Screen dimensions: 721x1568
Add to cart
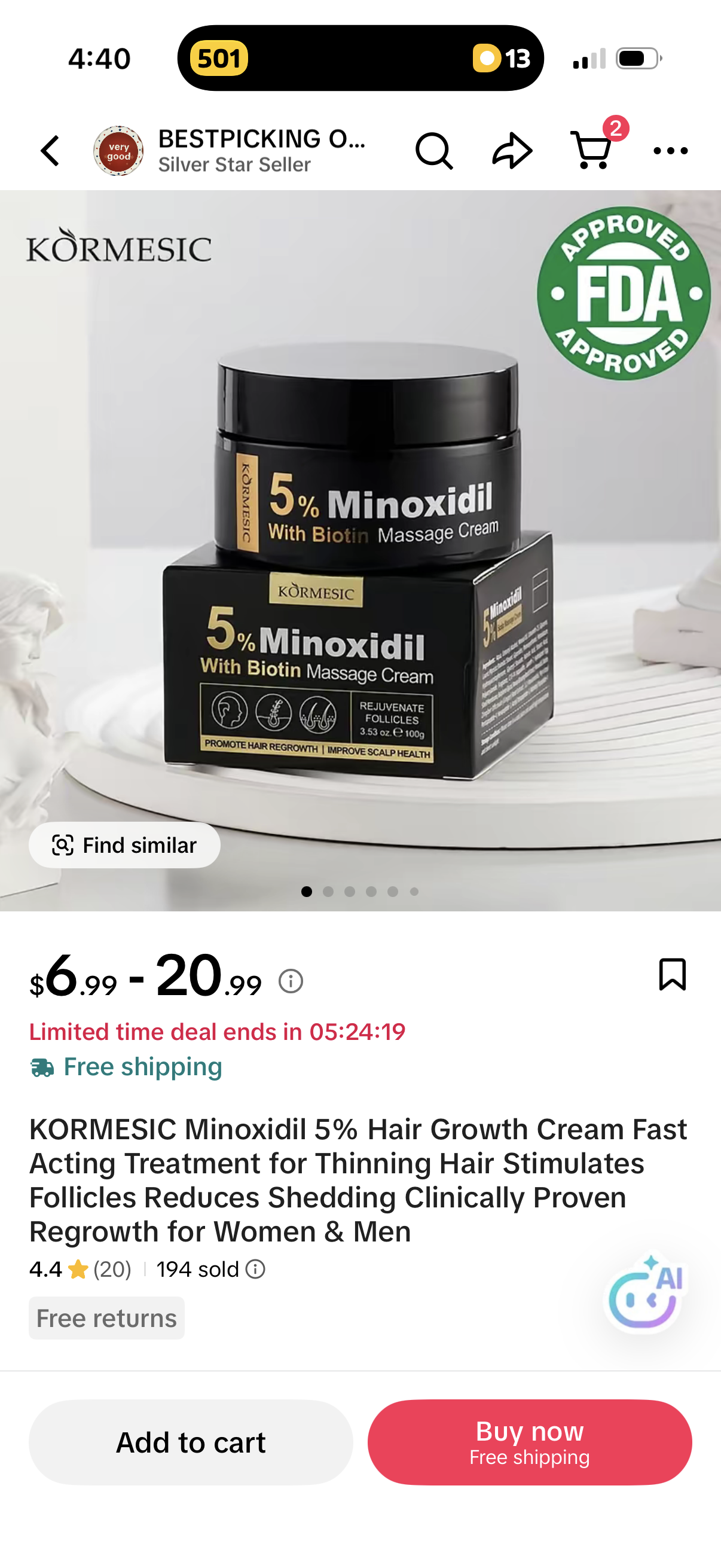pyautogui.click(x=191, y=1442)
